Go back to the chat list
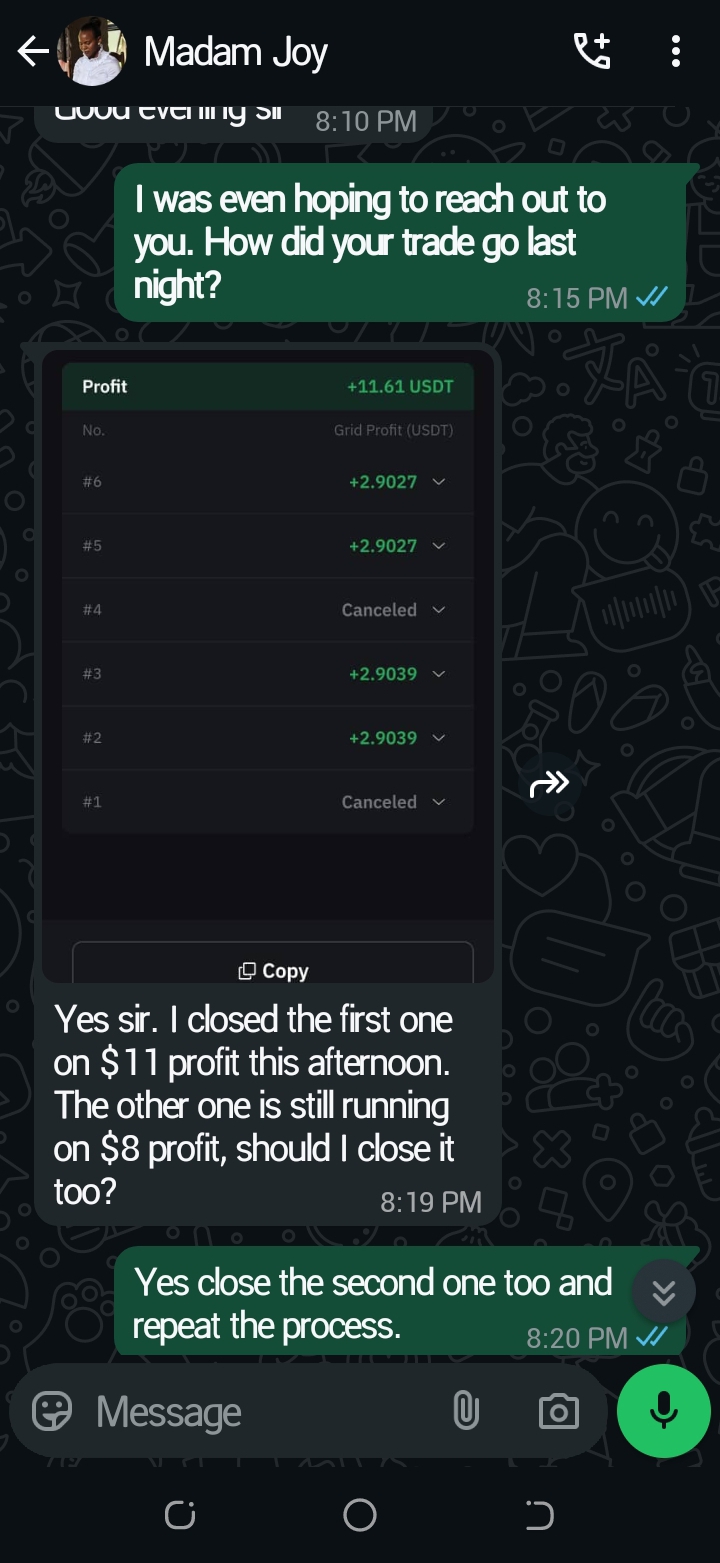This screenshot has height=1563, width=720. 33,52
